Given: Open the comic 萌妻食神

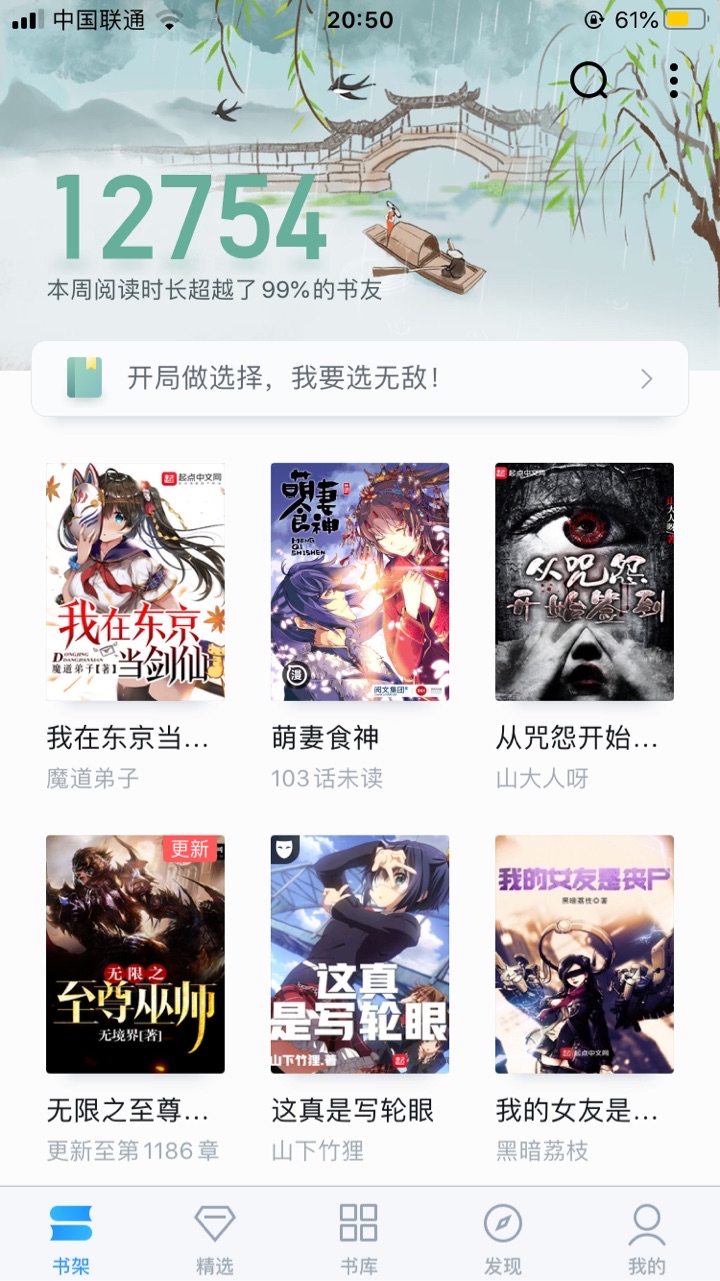Looking at the screenshot, I should tap(360, 581).
